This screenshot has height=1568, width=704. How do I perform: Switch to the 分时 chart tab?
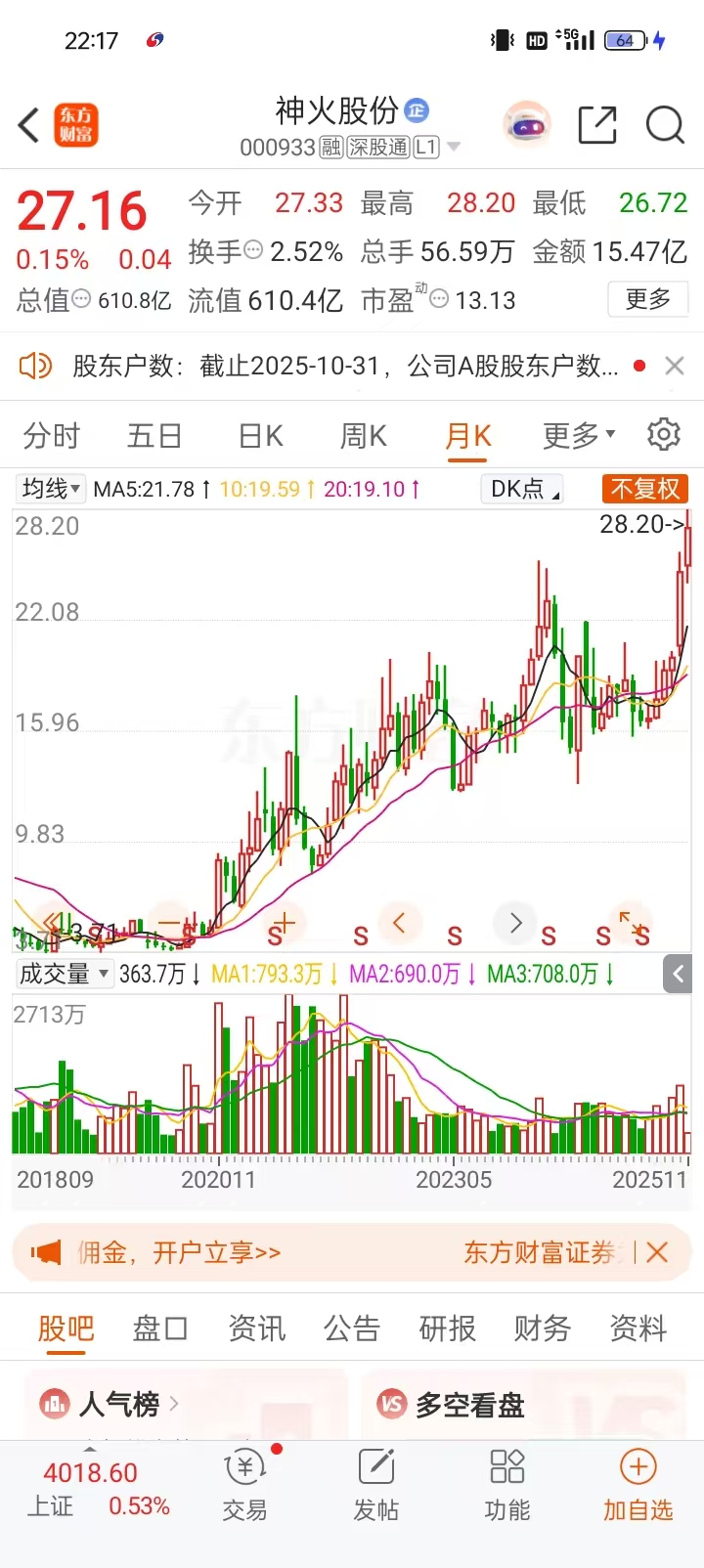(51, 436)
